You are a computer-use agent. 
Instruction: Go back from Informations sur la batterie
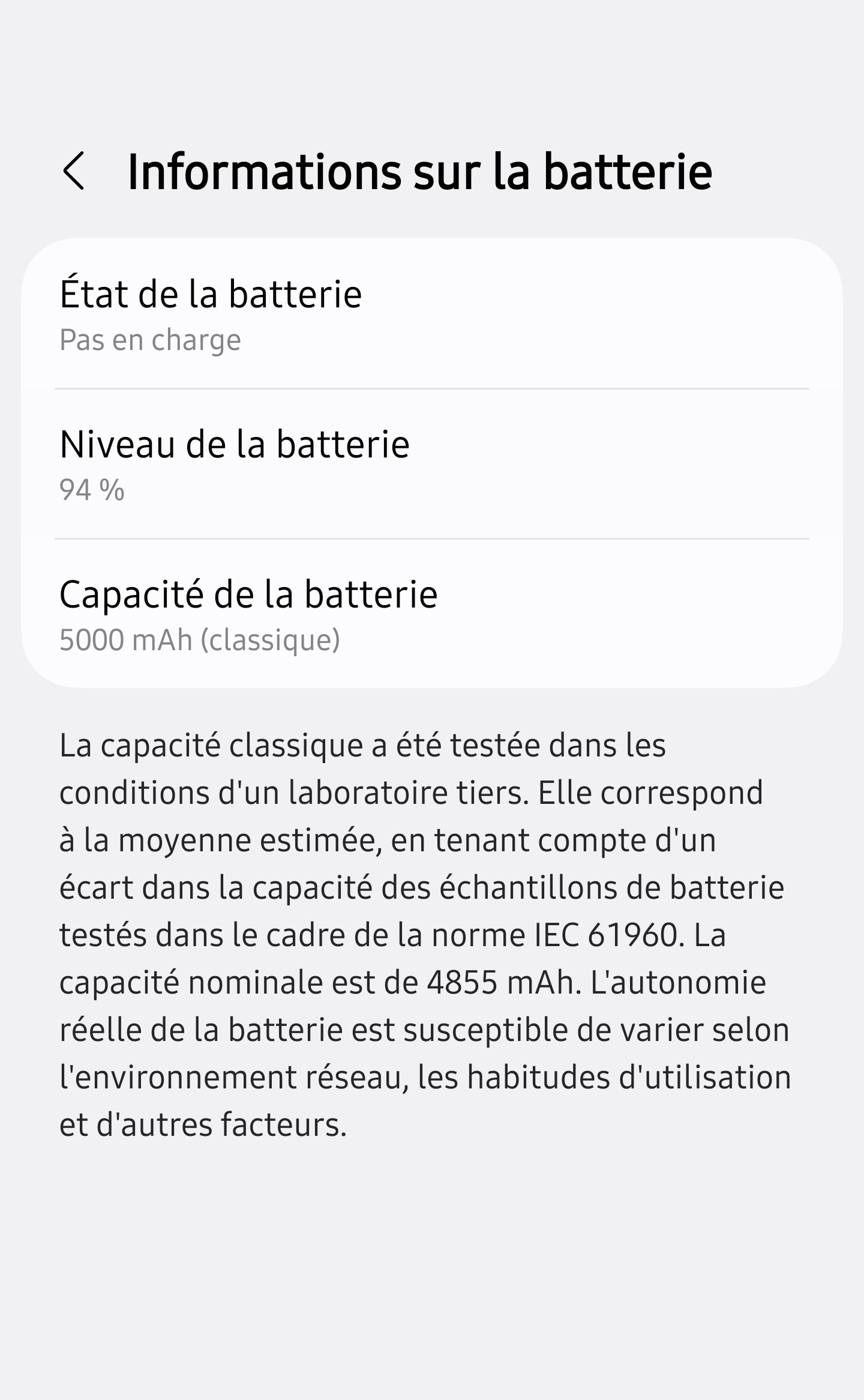[x=74, y=172]
